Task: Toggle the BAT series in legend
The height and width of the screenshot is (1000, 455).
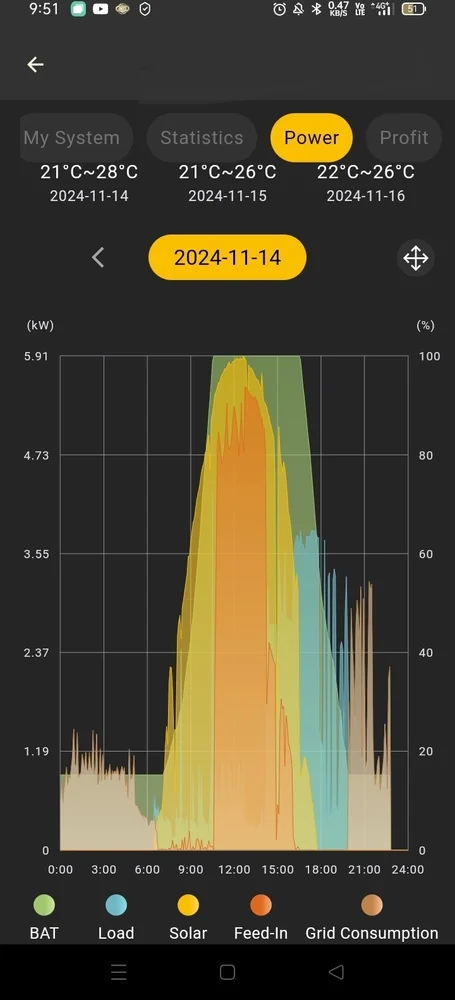Action: [44, 918]
